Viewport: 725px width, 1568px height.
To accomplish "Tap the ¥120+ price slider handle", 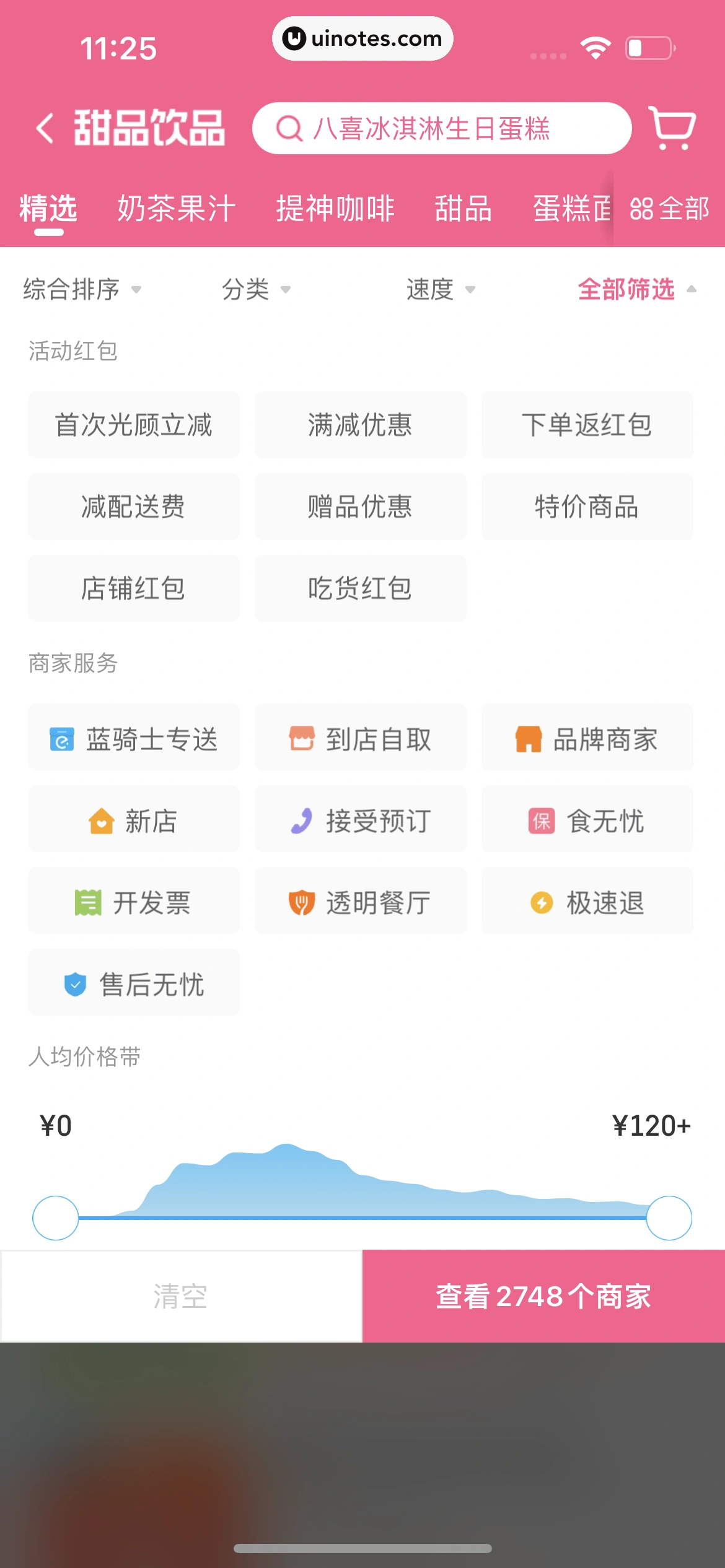I will pos(669,1217).
